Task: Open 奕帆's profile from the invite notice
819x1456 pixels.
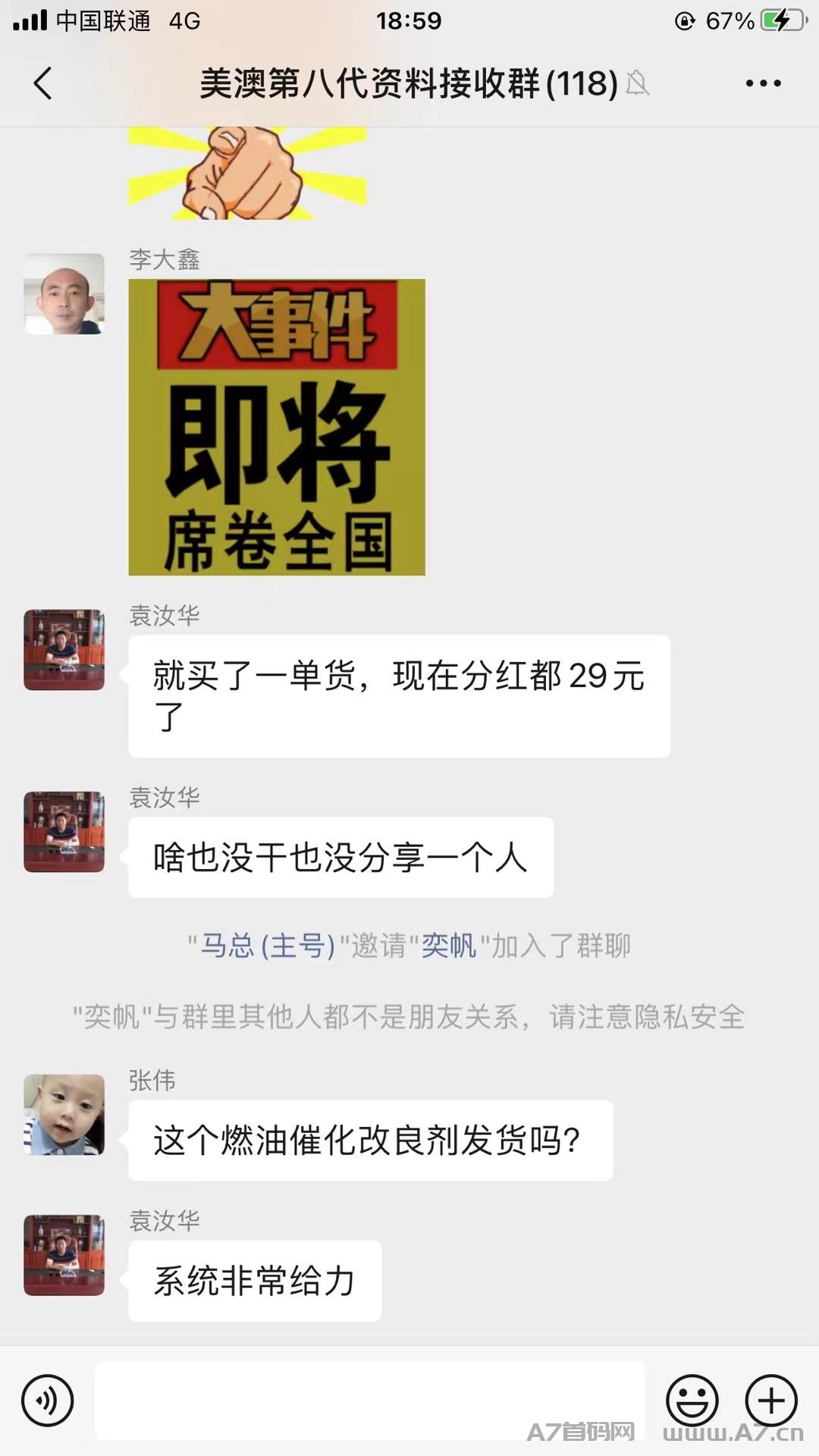Action: (447, 946)
